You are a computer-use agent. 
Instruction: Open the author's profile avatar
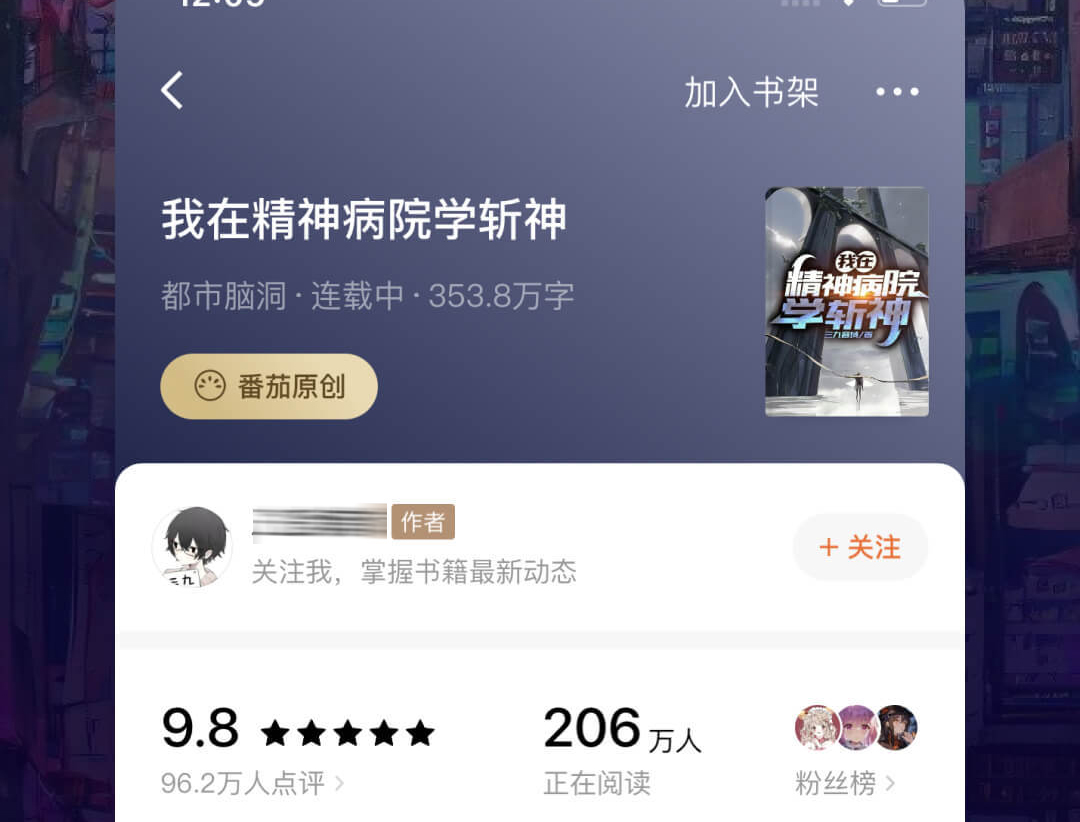[192, 547]
